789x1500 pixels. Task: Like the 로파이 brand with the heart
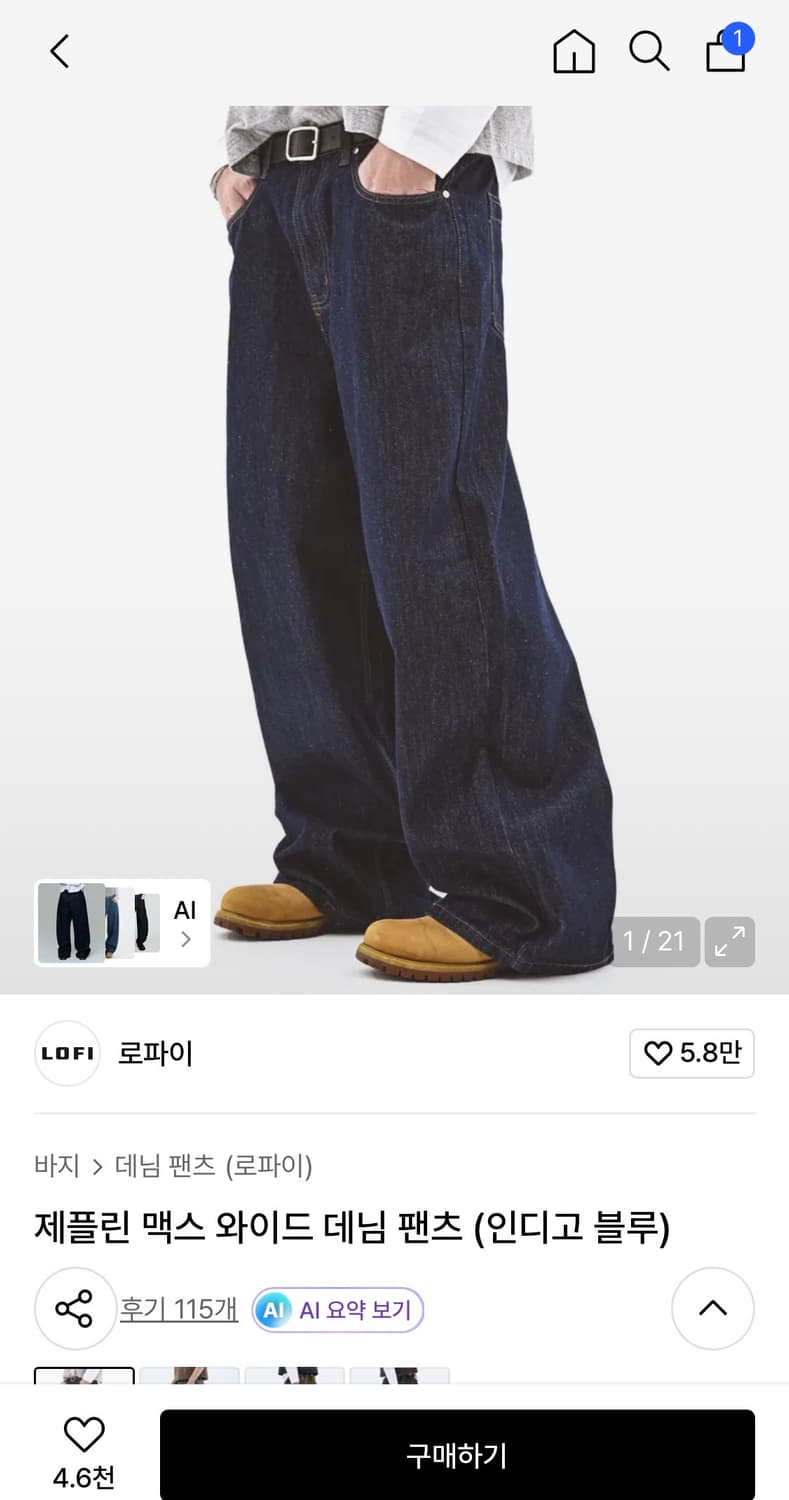pyautogui.click(x=692, y=1053)
